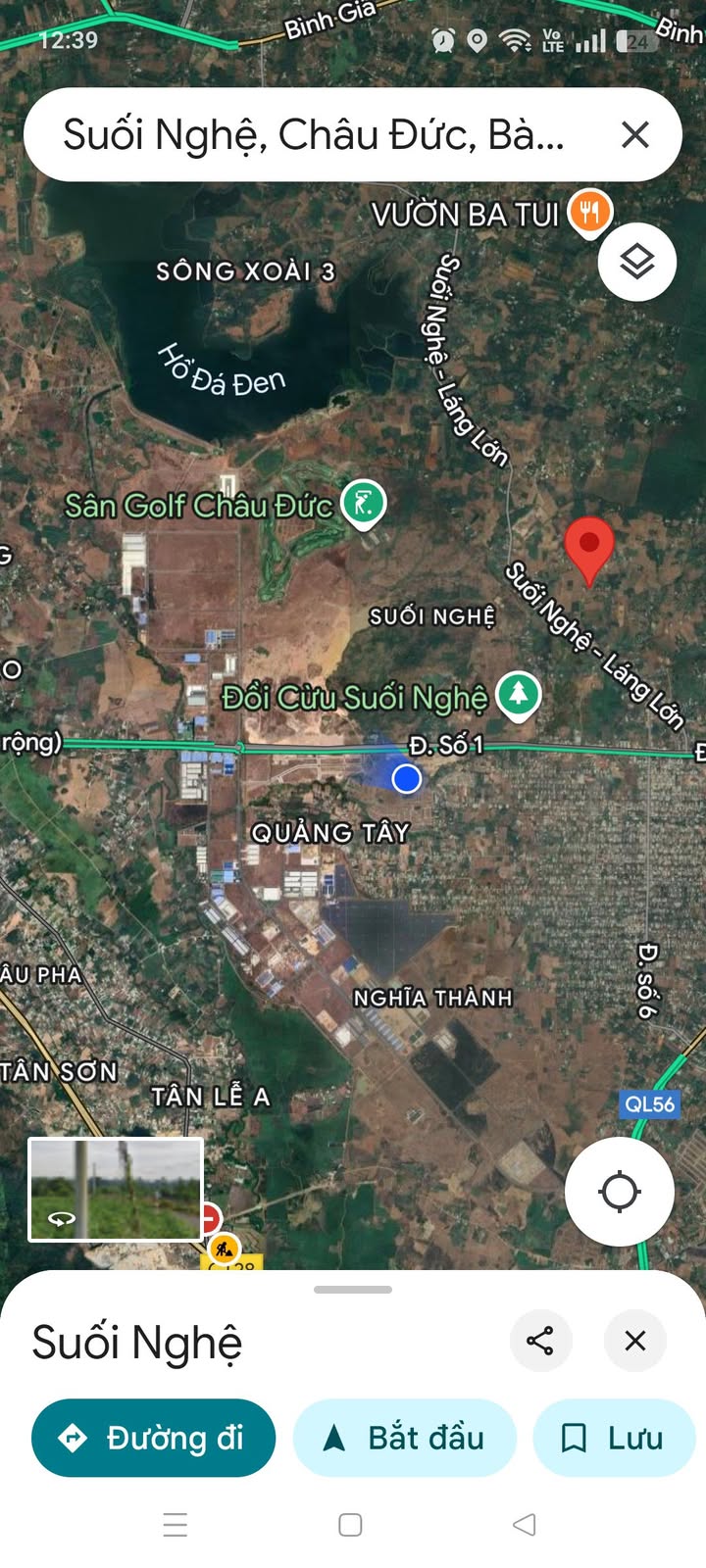706x1568 pixels.
Task: Share the Suối Nghệ location
Action: click(540, 1341)
